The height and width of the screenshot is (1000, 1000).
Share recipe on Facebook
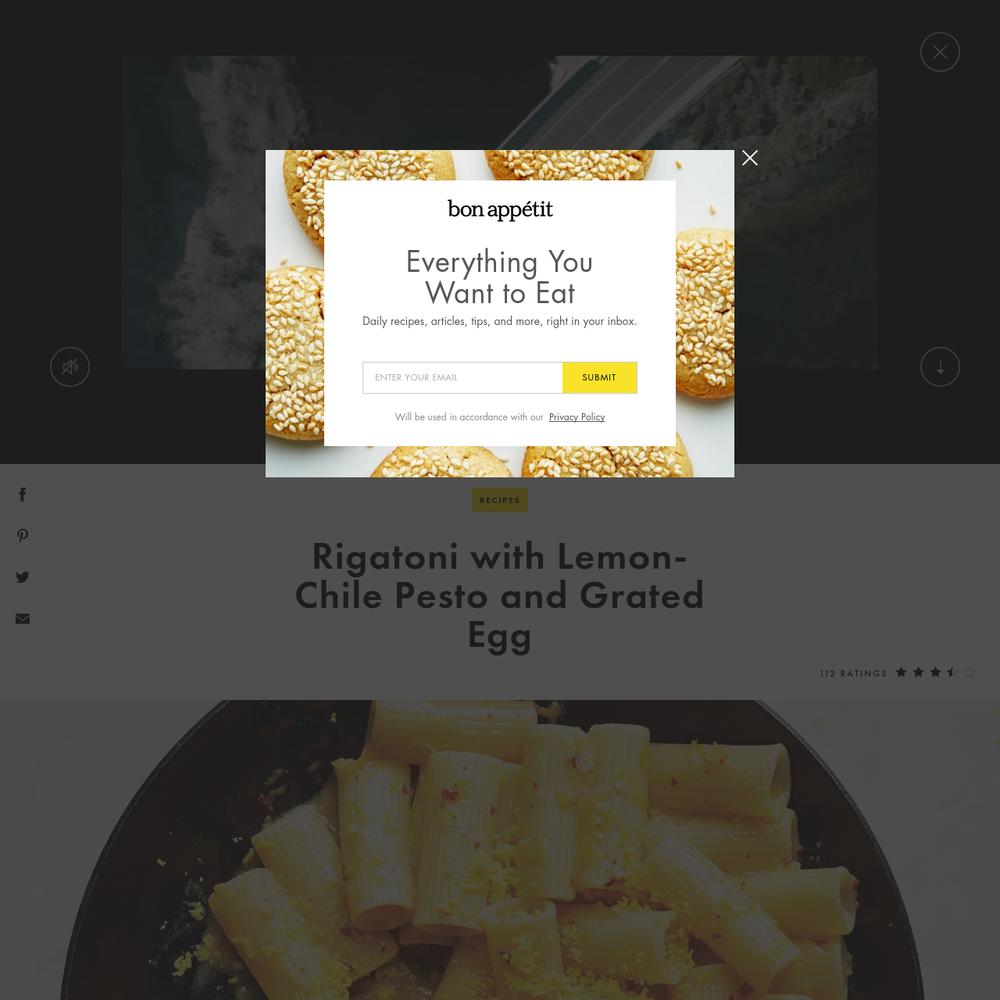(22, 494)
